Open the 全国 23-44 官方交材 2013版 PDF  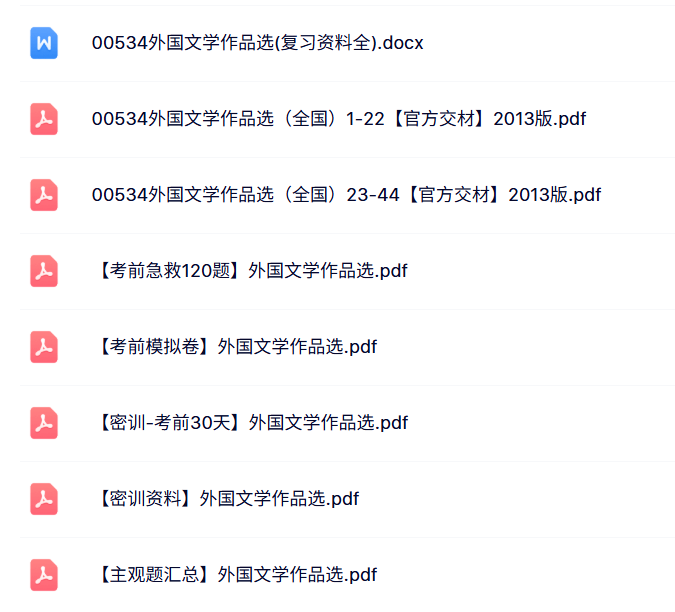[x=346, y=196]
